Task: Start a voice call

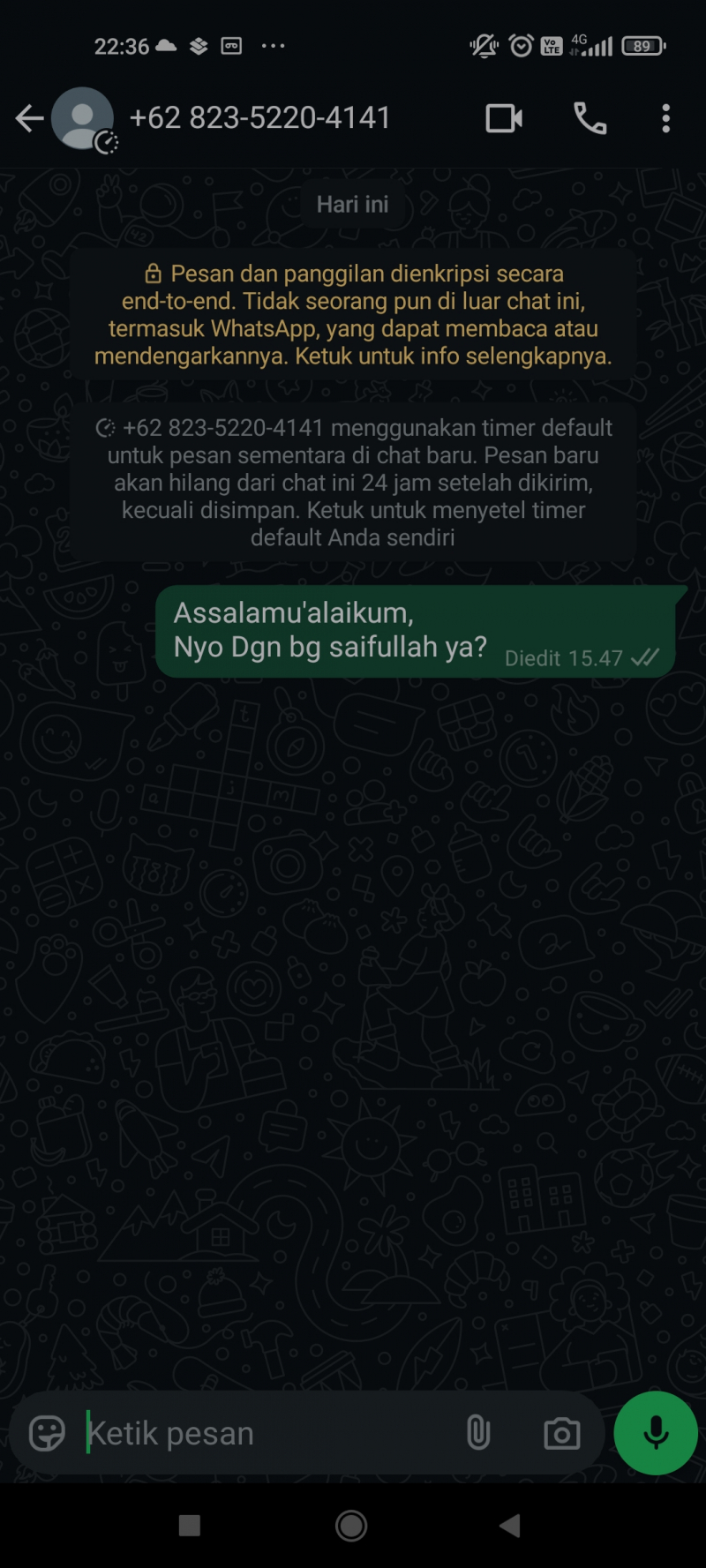Action: [x=590, y=118]
